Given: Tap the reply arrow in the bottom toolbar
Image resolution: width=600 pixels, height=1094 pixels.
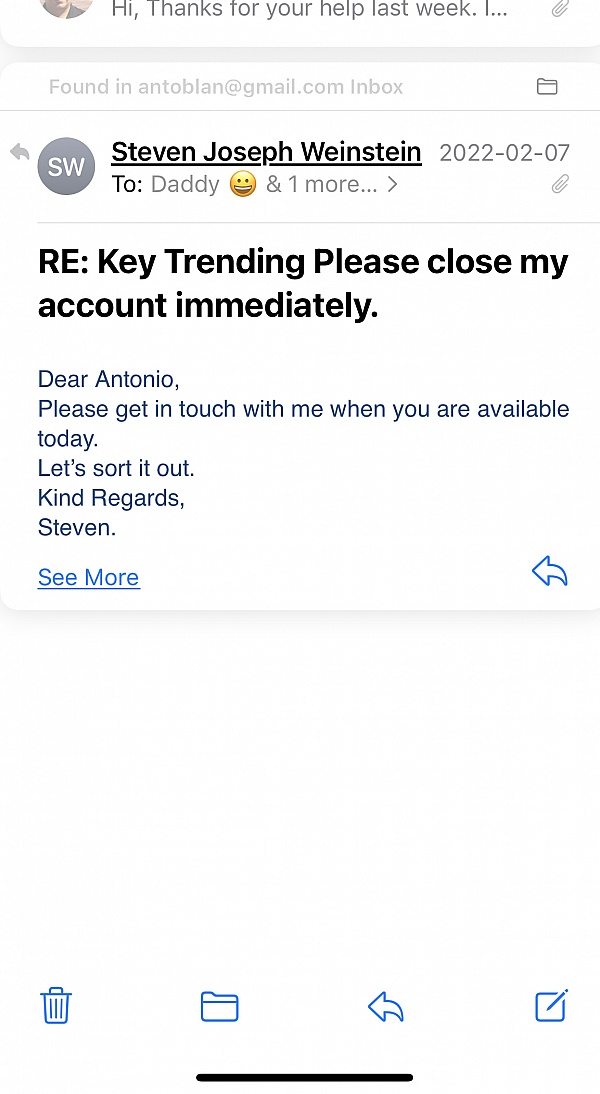Looking at the screenshot, I should (x=385, y=1007).
